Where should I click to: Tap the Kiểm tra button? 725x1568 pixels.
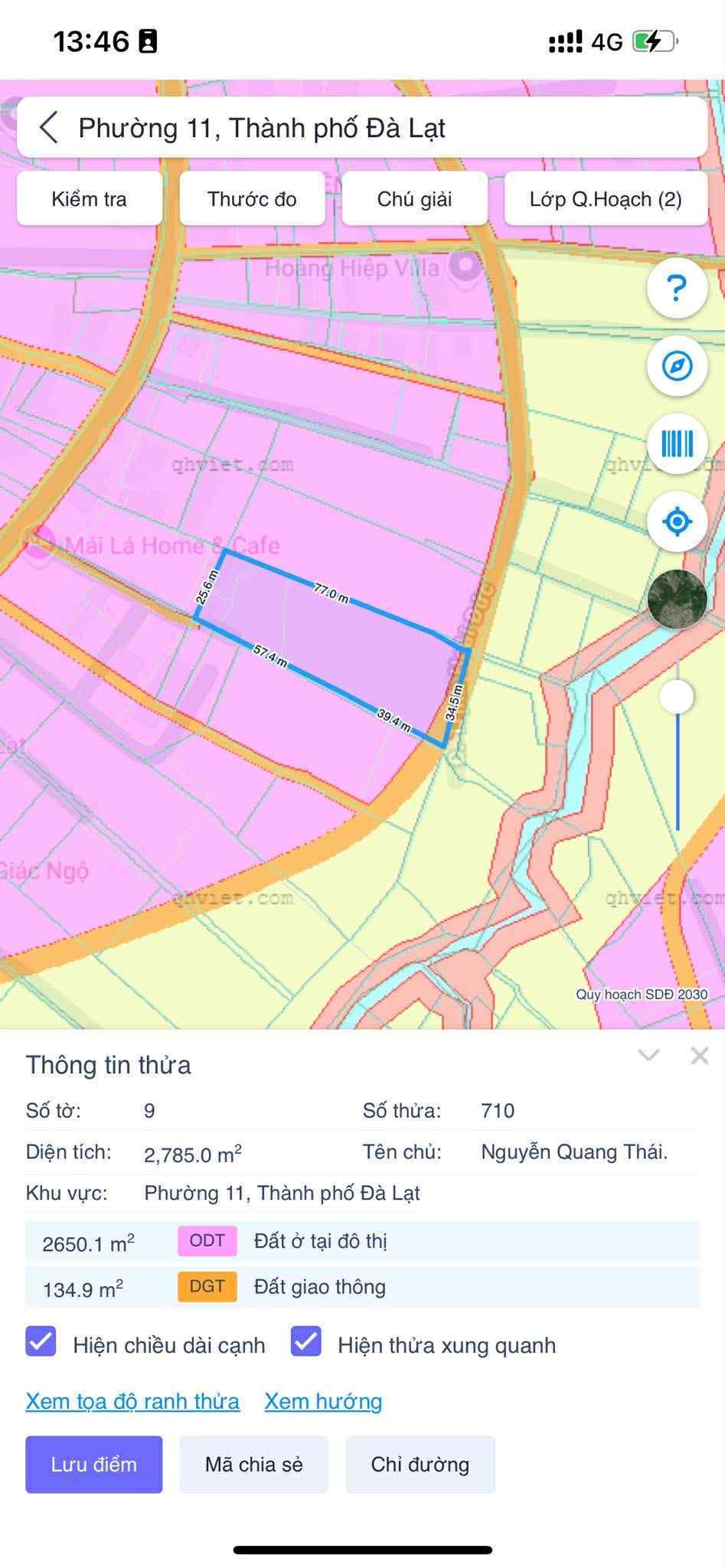point(90,199)
